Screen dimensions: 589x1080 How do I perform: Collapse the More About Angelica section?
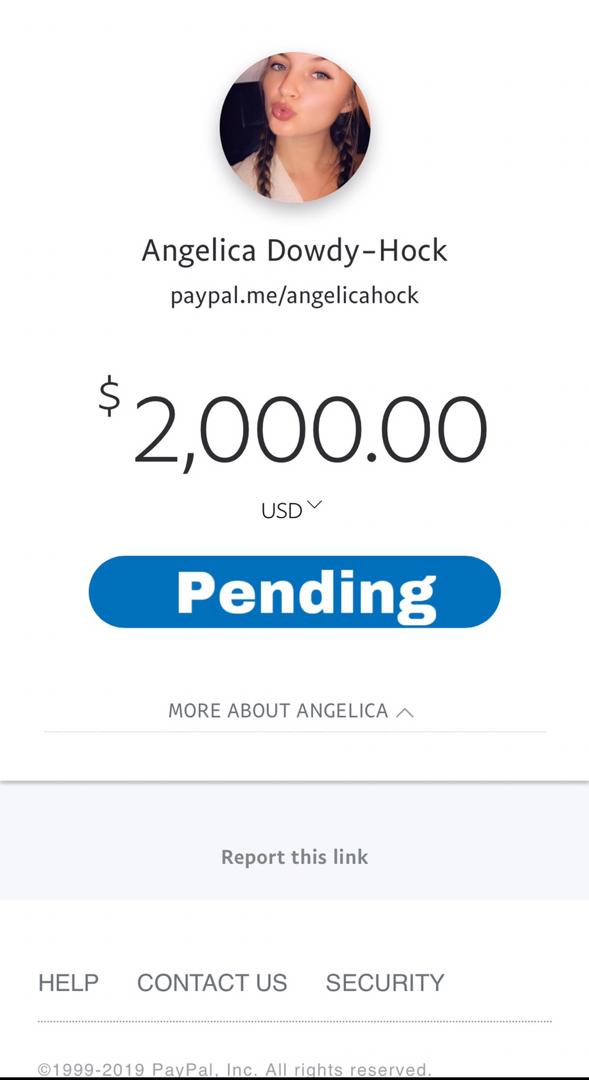291,711
